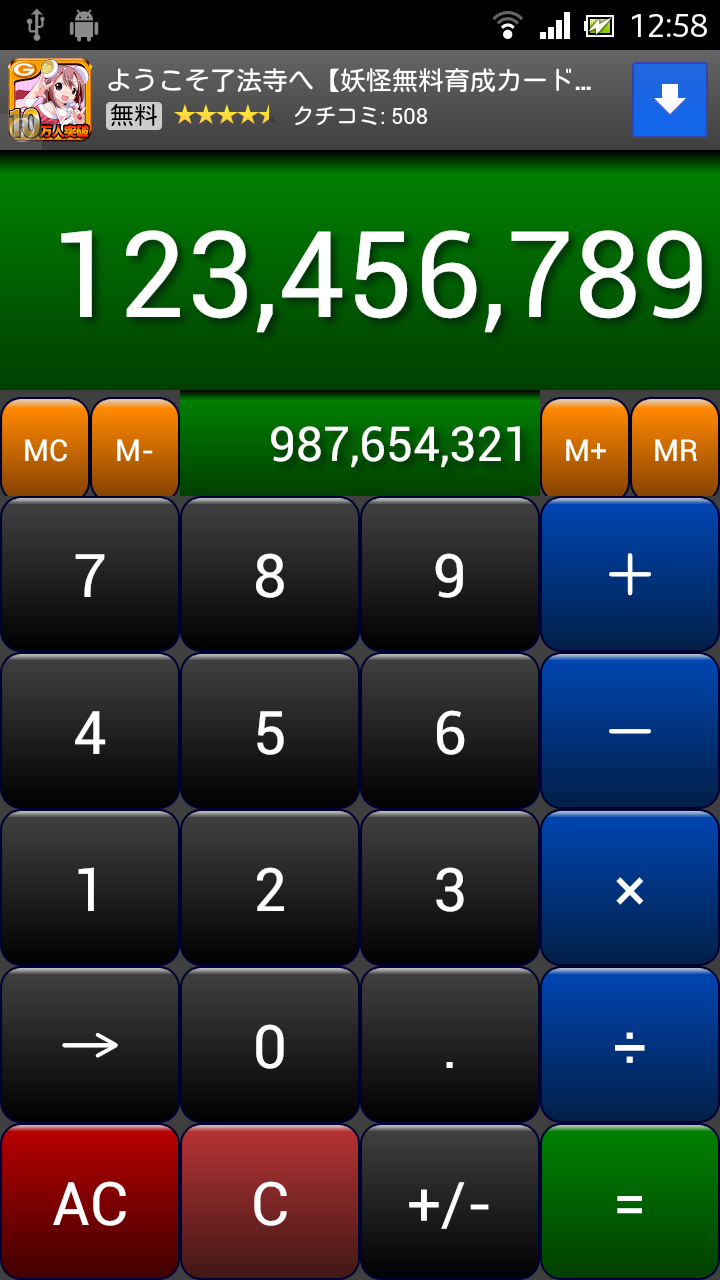Delete last digit with the arrow key
The height and width of the screenshot is (1280, 720).
tap(90, 1045)
